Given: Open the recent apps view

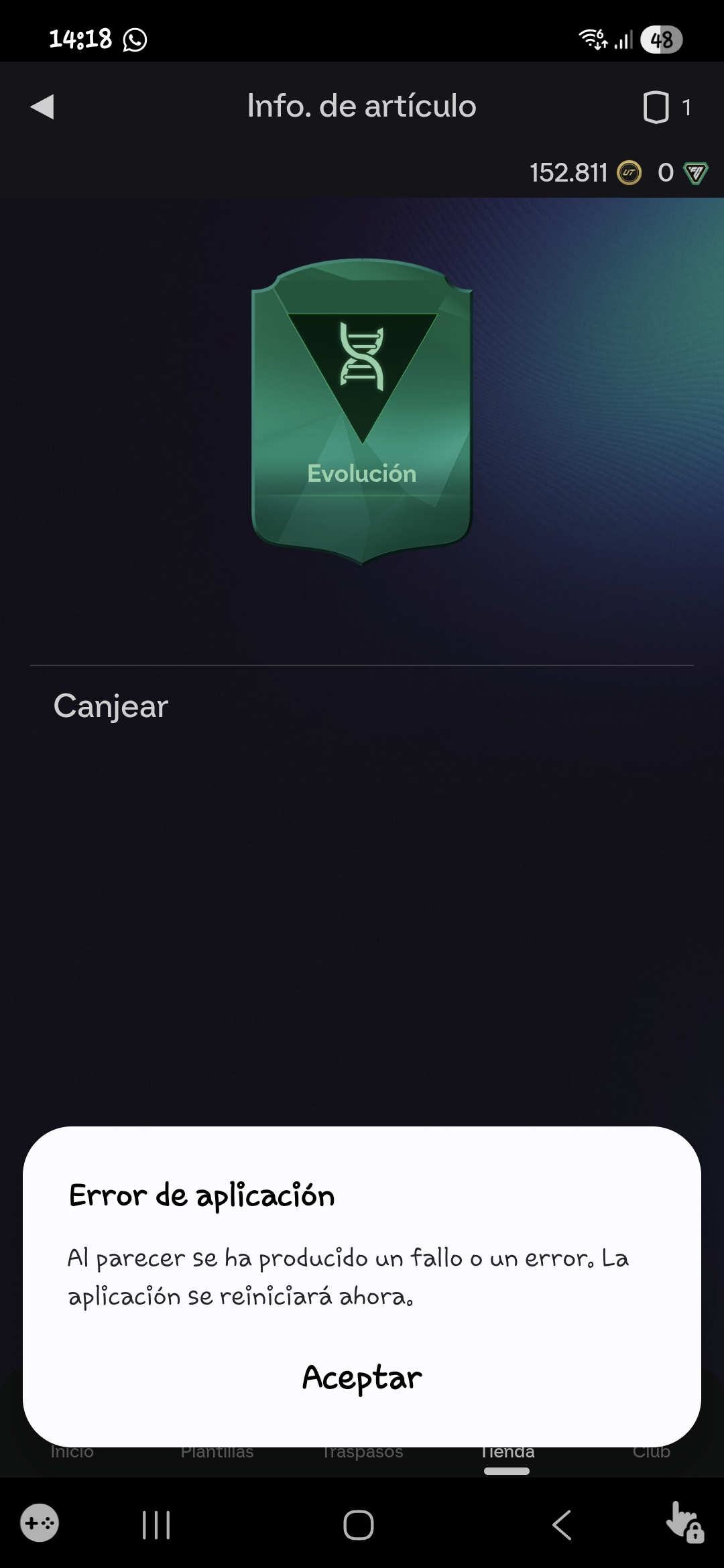Looking at the screenshot, I should click(156, 1525).
